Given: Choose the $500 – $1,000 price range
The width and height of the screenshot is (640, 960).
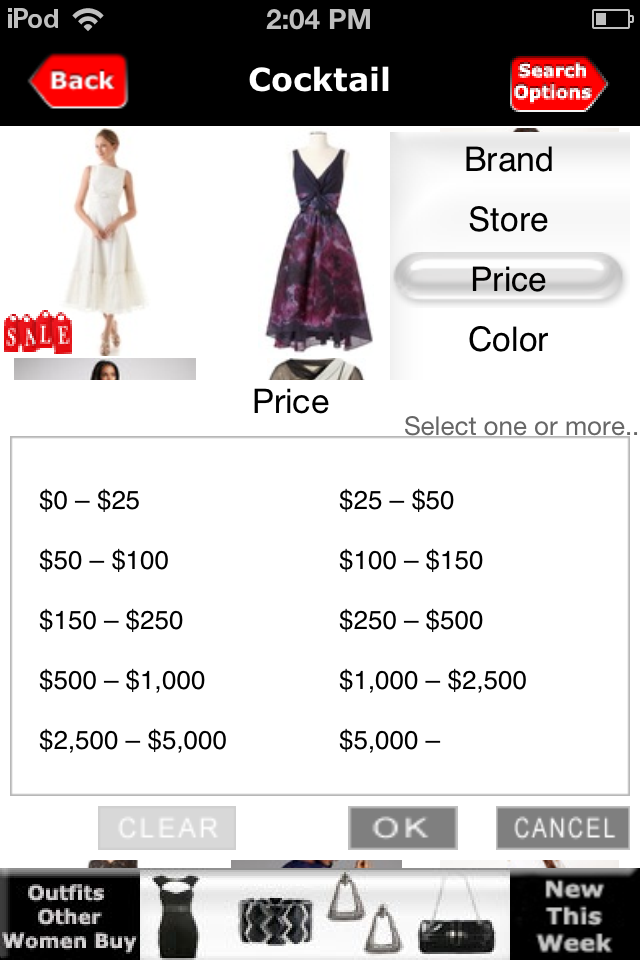Looking at the screenshot, I should coord(121,680).
